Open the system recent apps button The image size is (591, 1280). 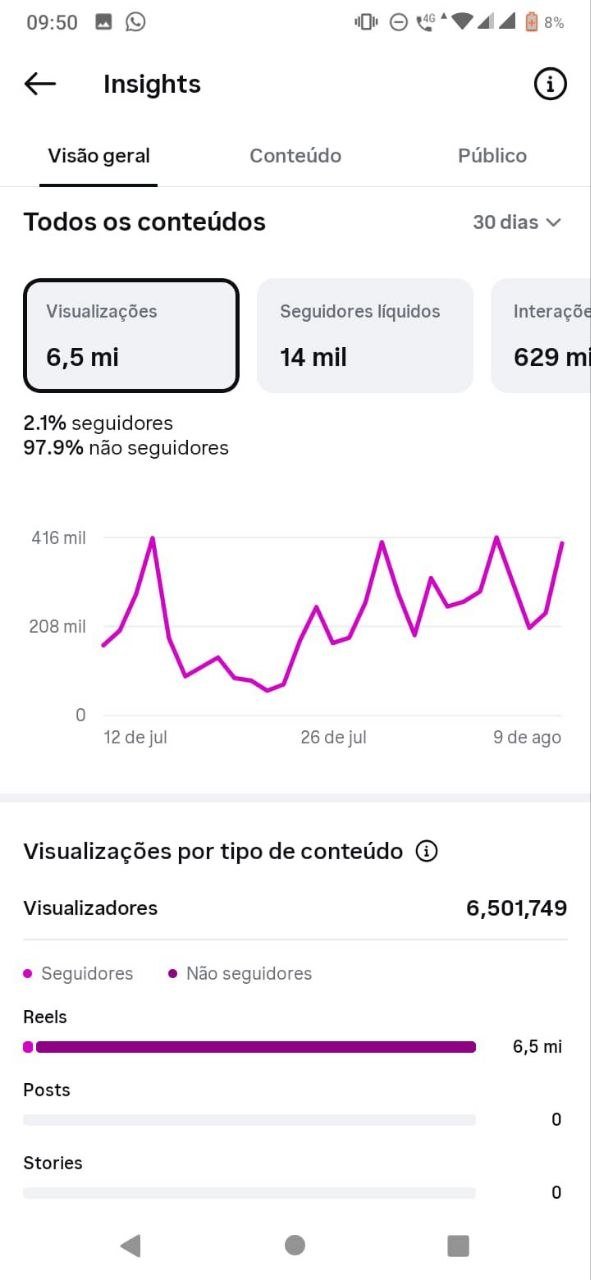click(x=458, y=1245)
